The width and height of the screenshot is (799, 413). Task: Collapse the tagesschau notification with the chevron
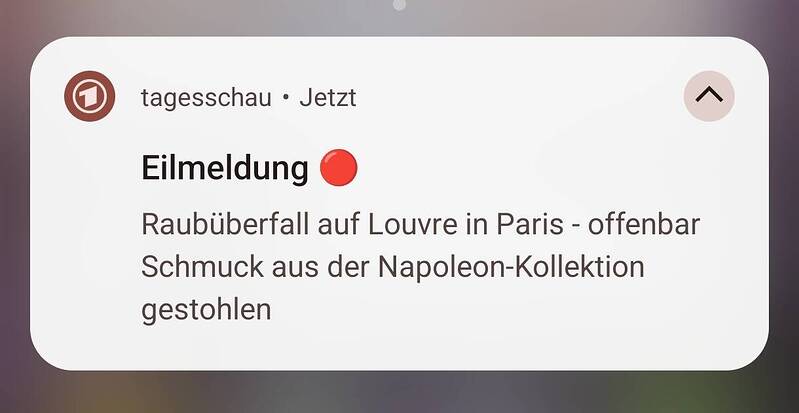click(x=709, y=96)
